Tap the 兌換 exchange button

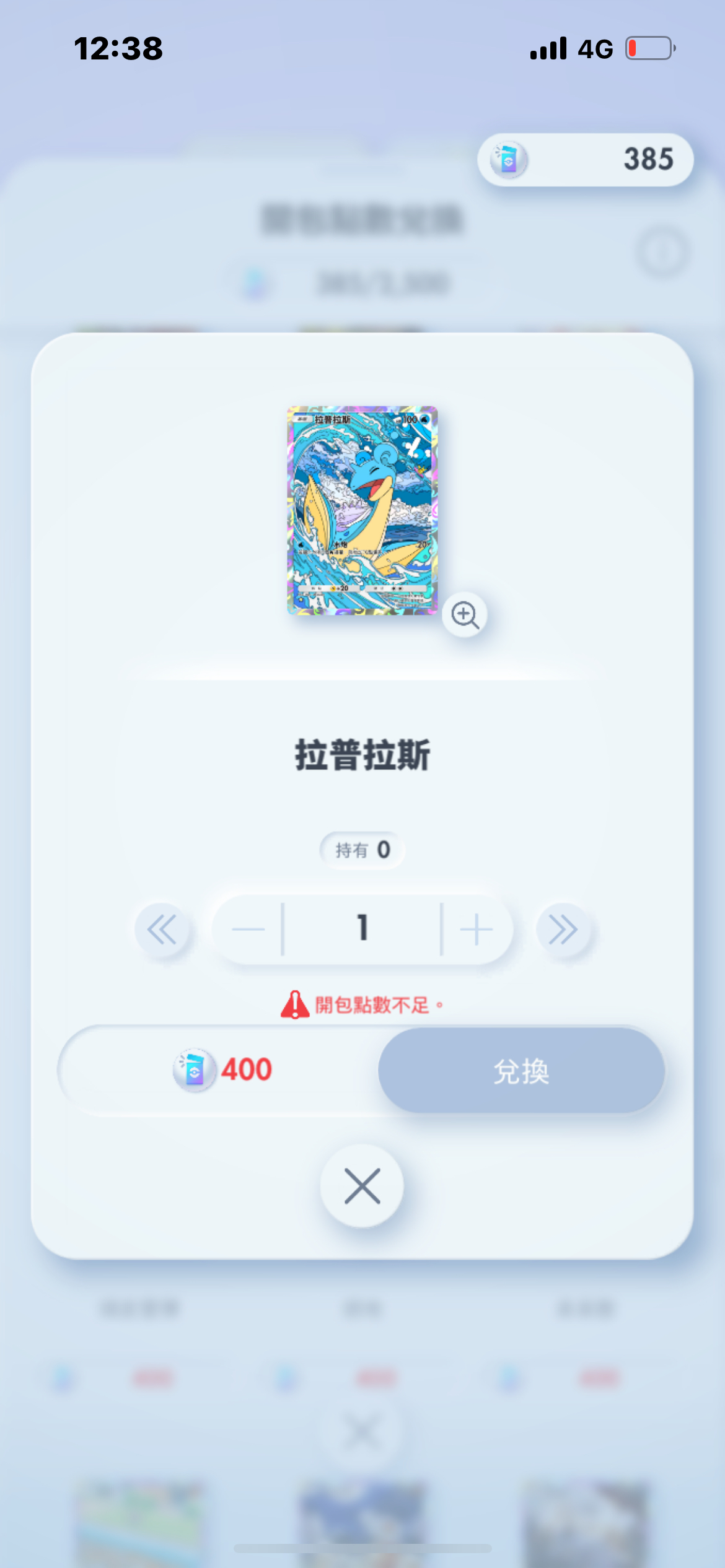coord(521,1070)
